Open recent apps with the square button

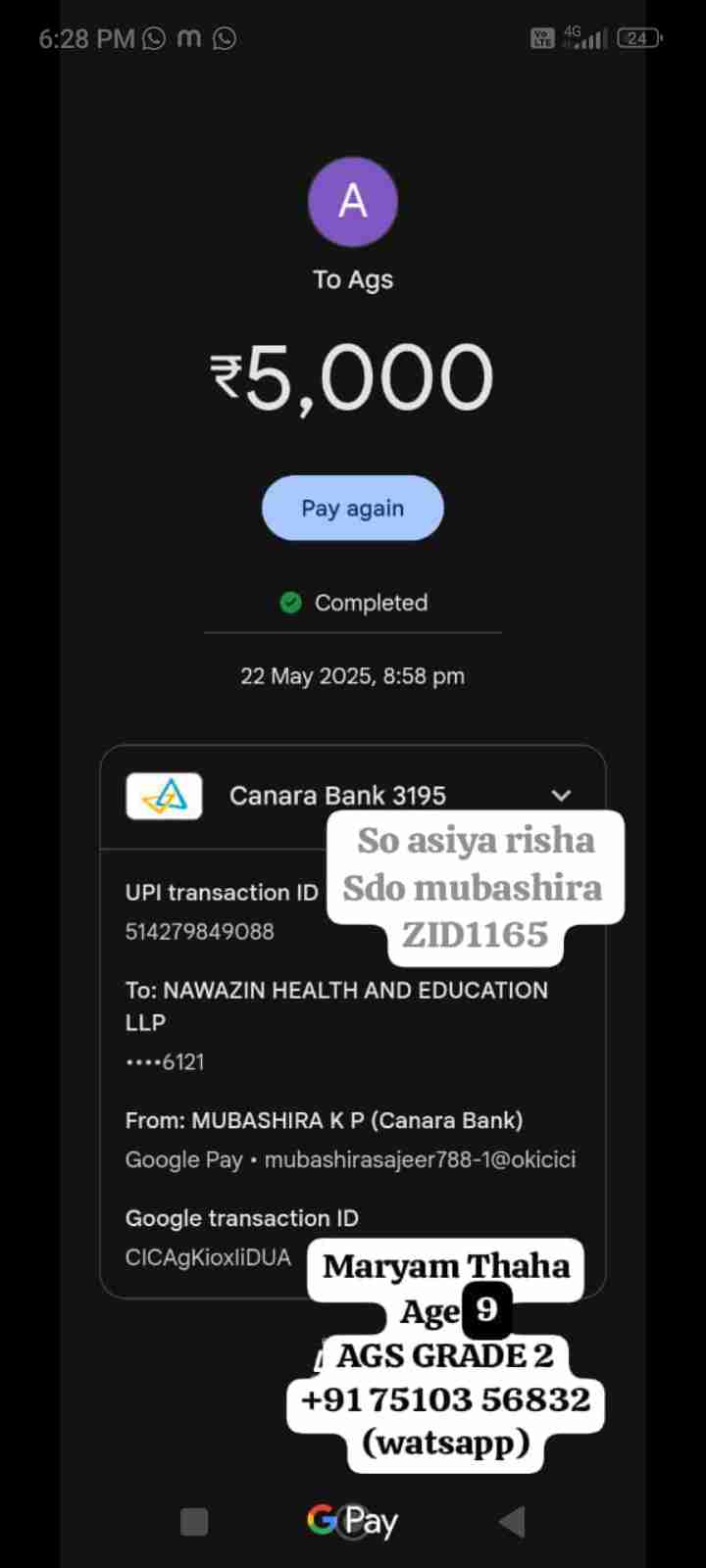pos(194,1521)
